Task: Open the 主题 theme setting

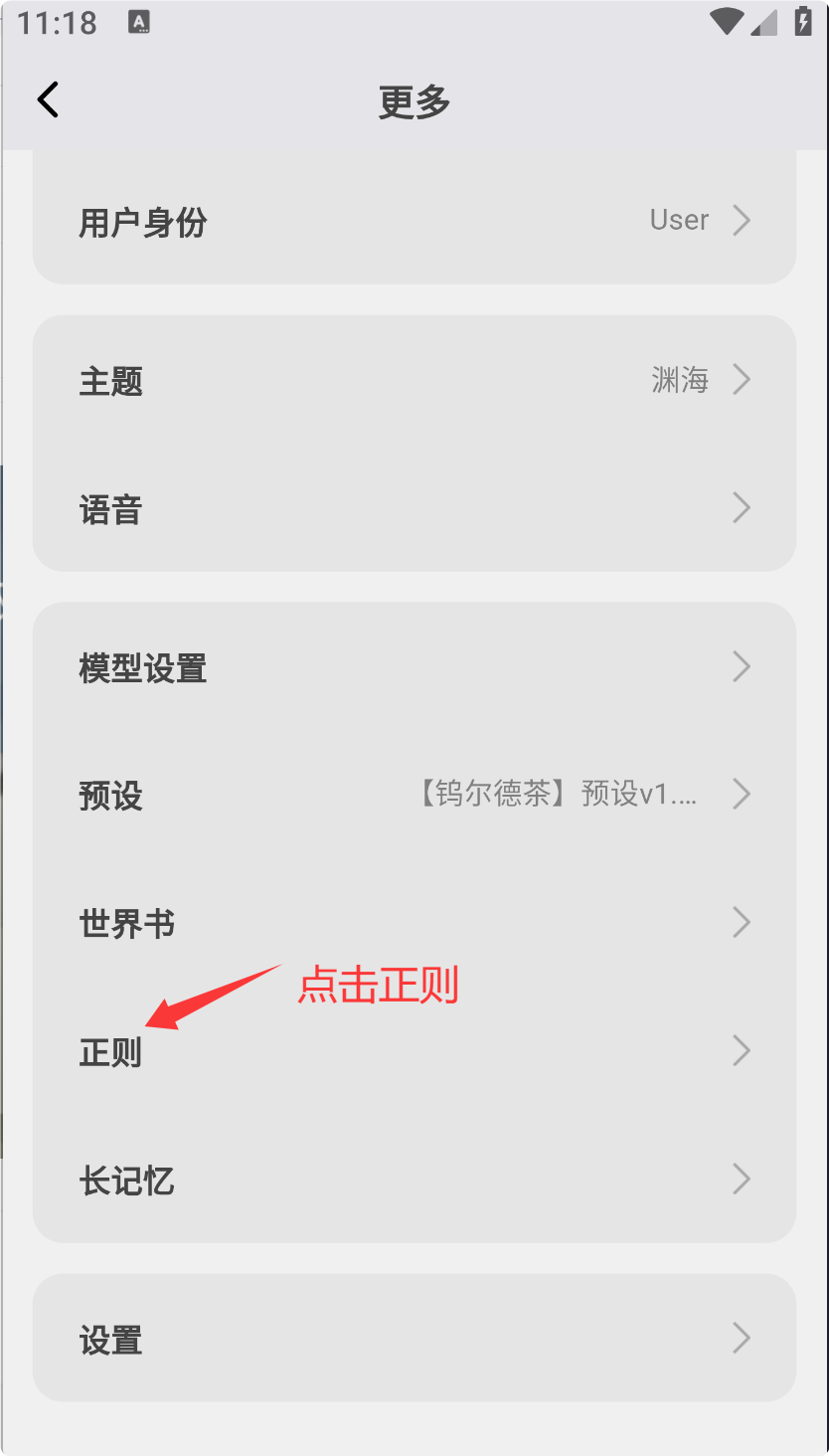Action: click(x=414, y=380)
